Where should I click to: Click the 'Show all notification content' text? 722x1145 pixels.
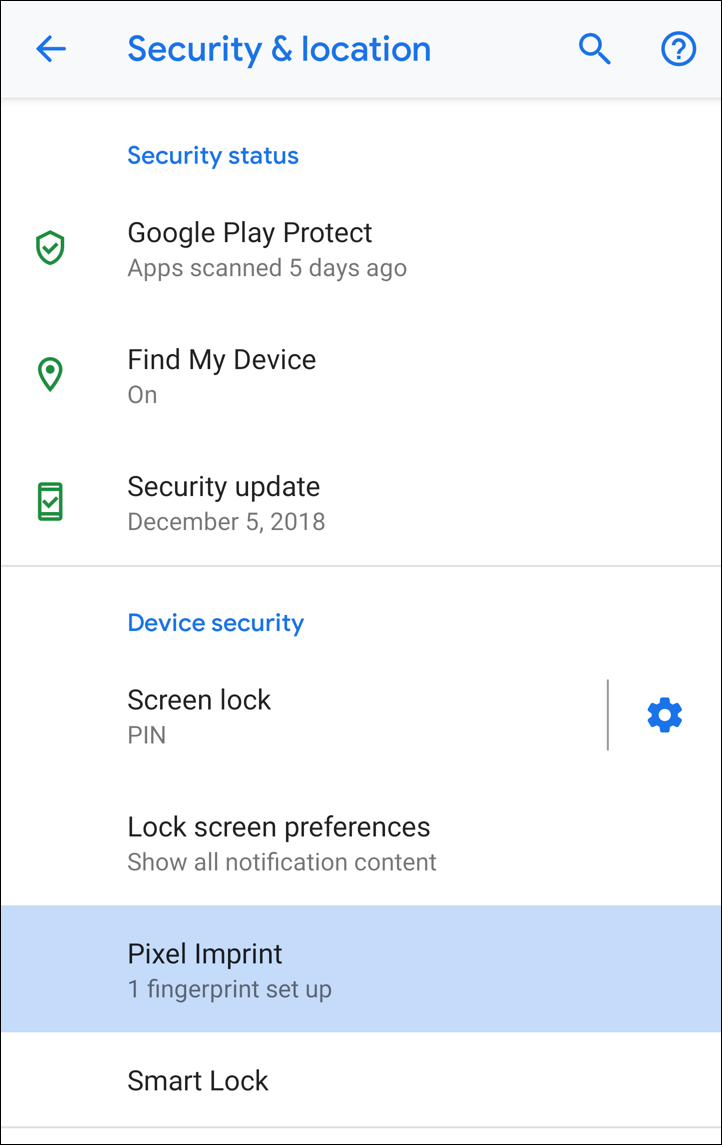click(x=281, y=861)
